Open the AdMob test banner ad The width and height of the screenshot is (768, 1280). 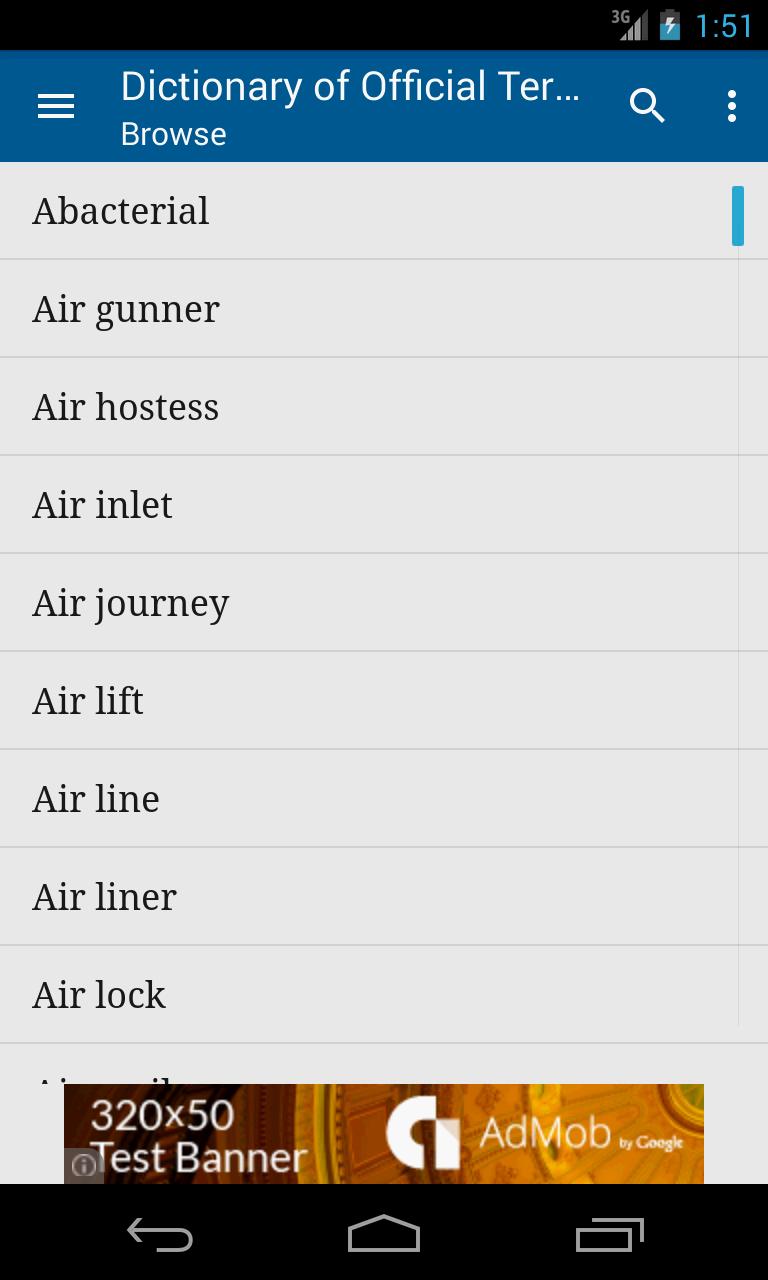tap(400, 1134)
